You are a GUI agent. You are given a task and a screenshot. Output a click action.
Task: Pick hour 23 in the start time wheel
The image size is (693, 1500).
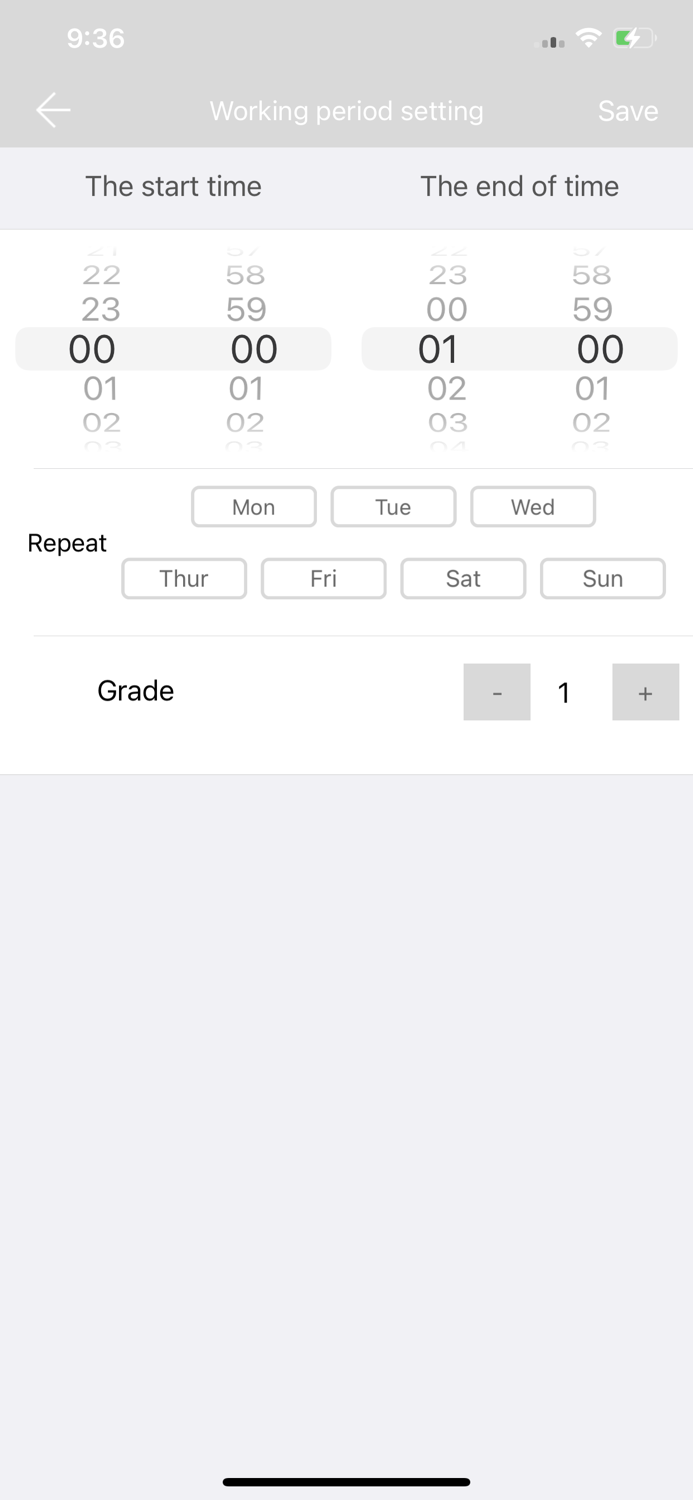pyautogui.click(x=101, y=309)
